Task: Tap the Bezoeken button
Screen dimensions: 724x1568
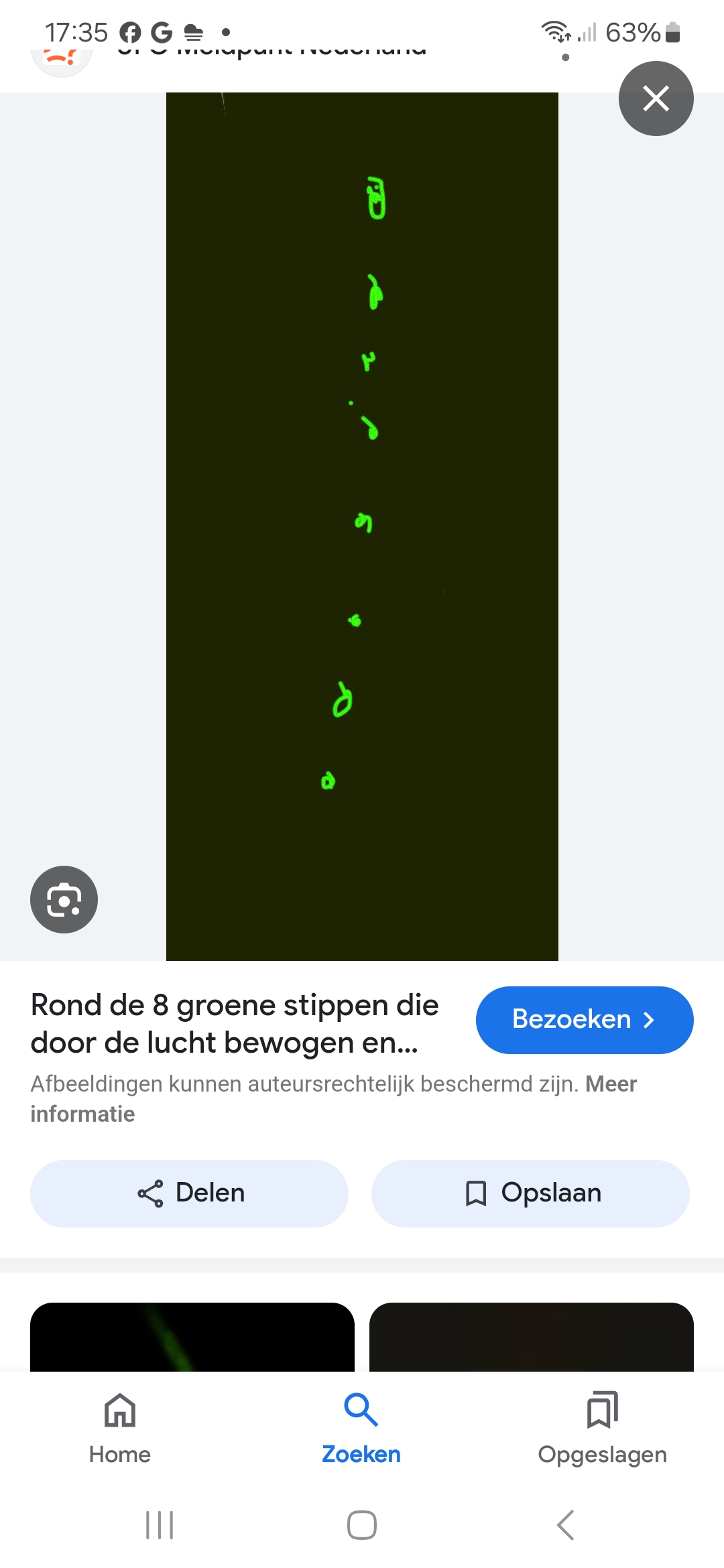Action: [x=585, y=1020]
